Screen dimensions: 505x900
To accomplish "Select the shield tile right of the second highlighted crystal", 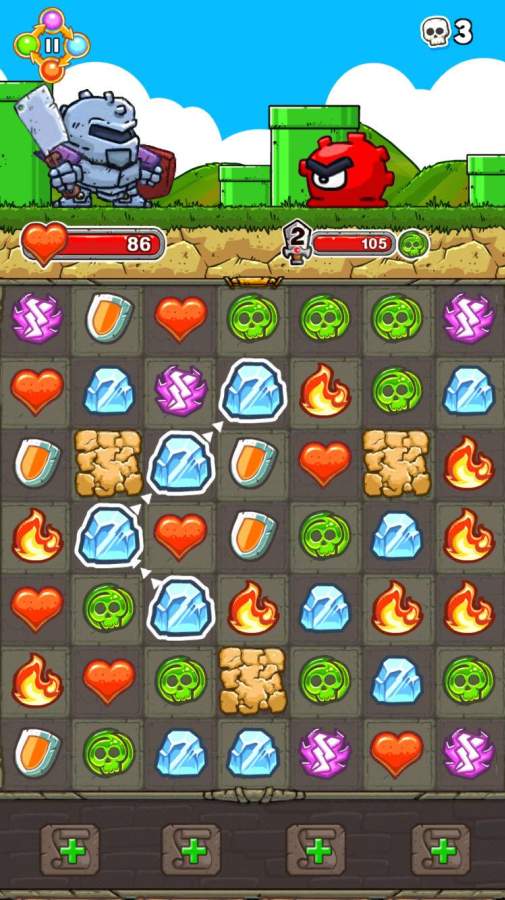I will pos(253,463).
